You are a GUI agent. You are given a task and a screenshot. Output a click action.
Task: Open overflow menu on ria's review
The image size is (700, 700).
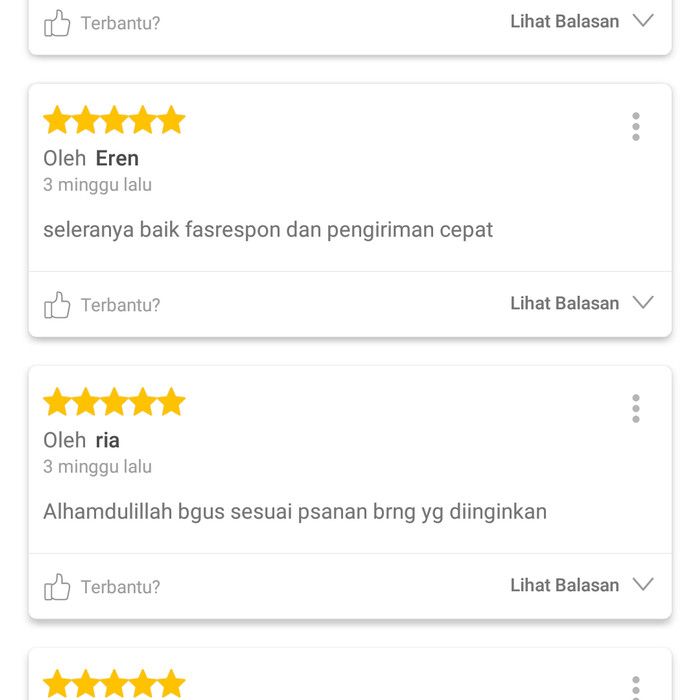(x=635, y=409)
